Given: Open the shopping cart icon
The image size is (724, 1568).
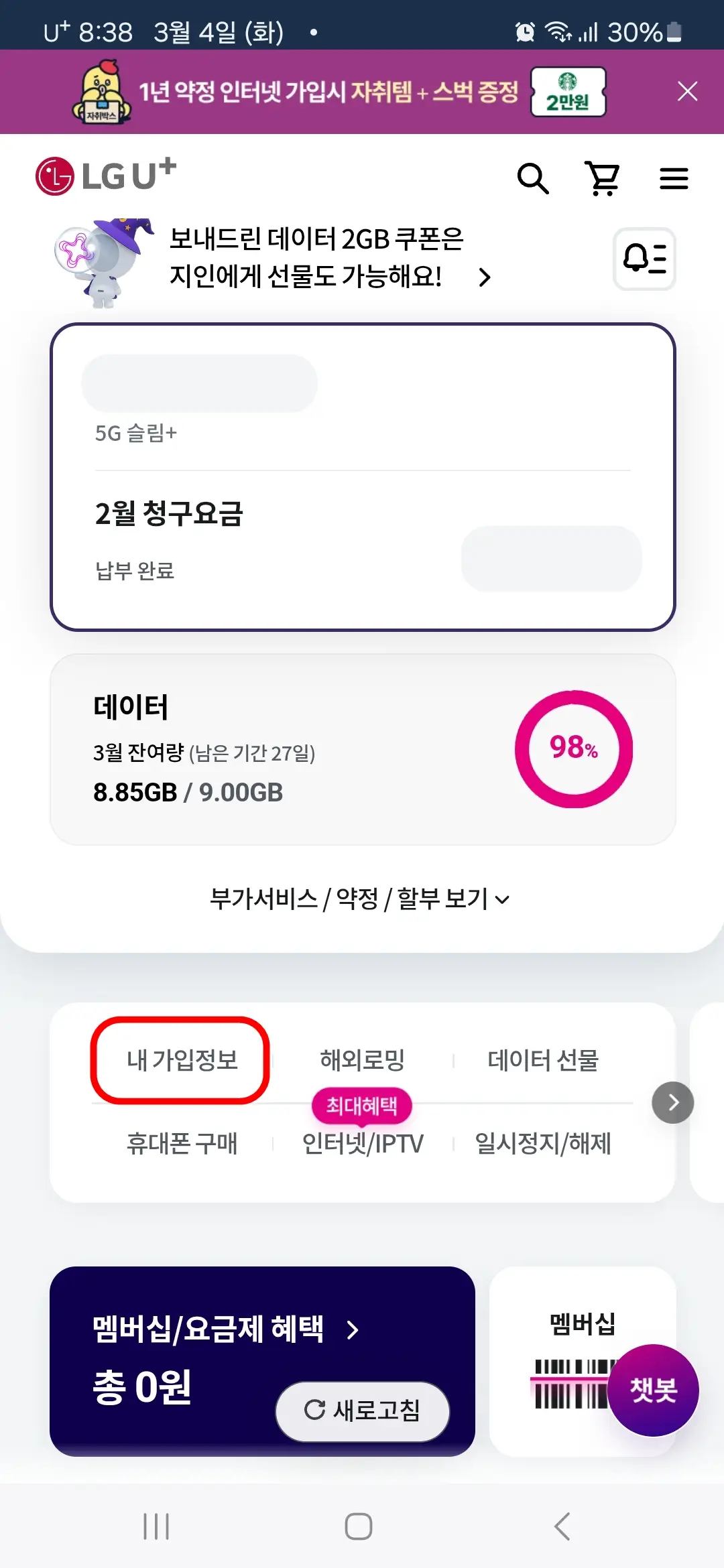Looking at the screenshot, I should [x=603, y=179].
